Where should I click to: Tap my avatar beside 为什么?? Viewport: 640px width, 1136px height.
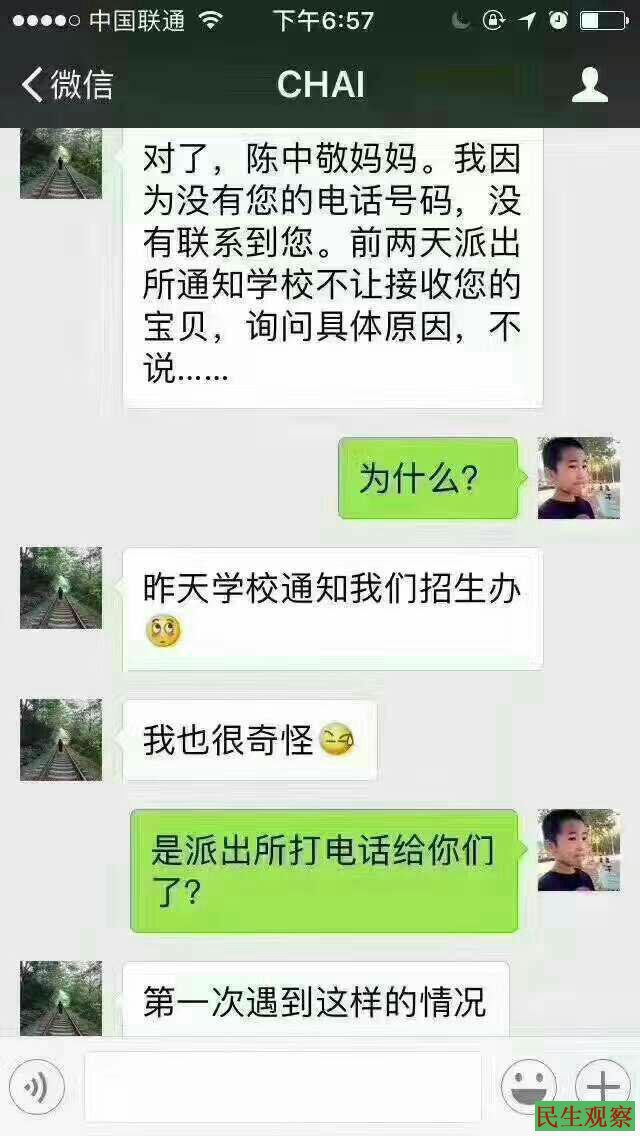[578, 478]
